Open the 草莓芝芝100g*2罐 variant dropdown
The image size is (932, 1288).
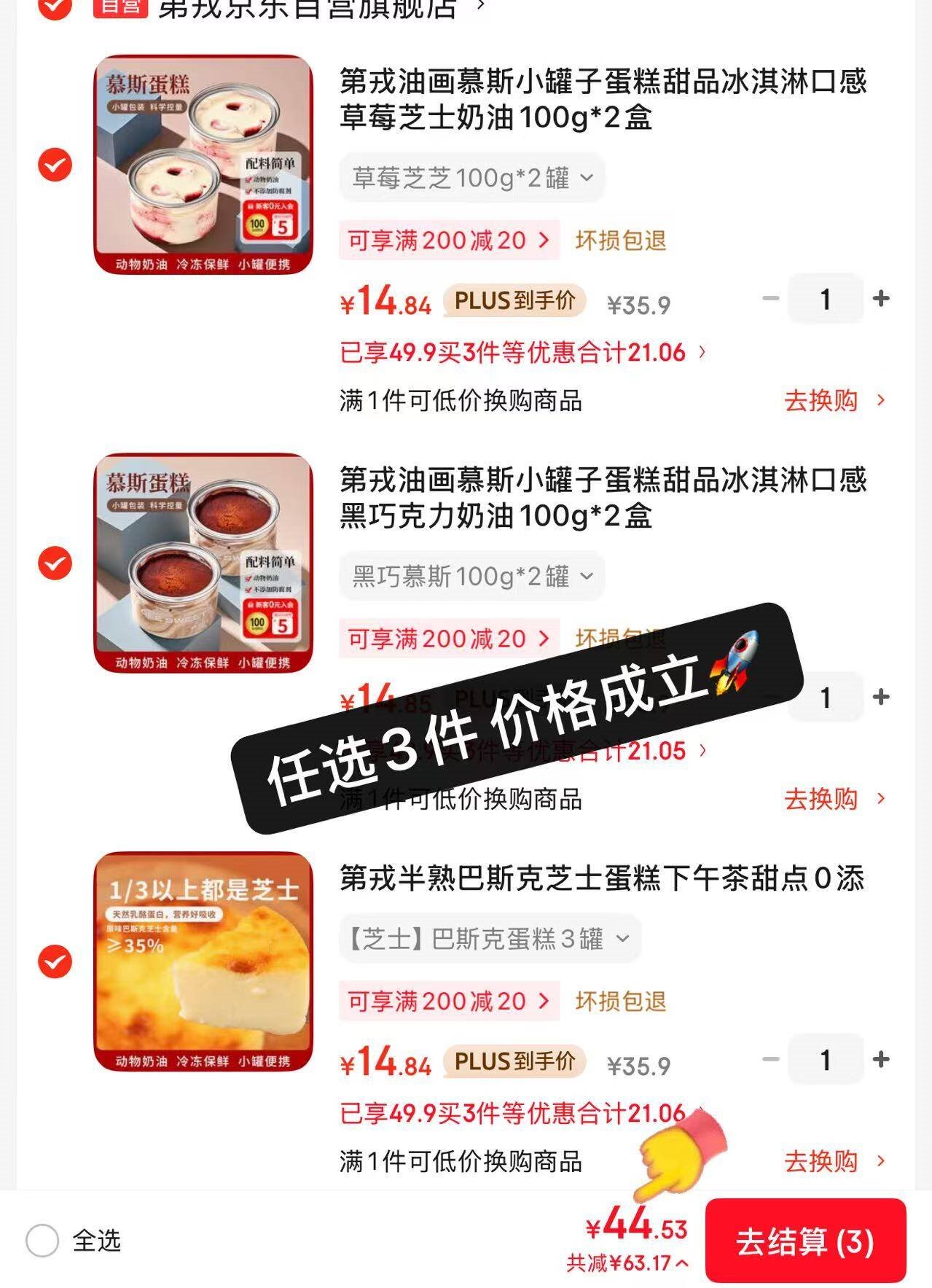[471, 177]
